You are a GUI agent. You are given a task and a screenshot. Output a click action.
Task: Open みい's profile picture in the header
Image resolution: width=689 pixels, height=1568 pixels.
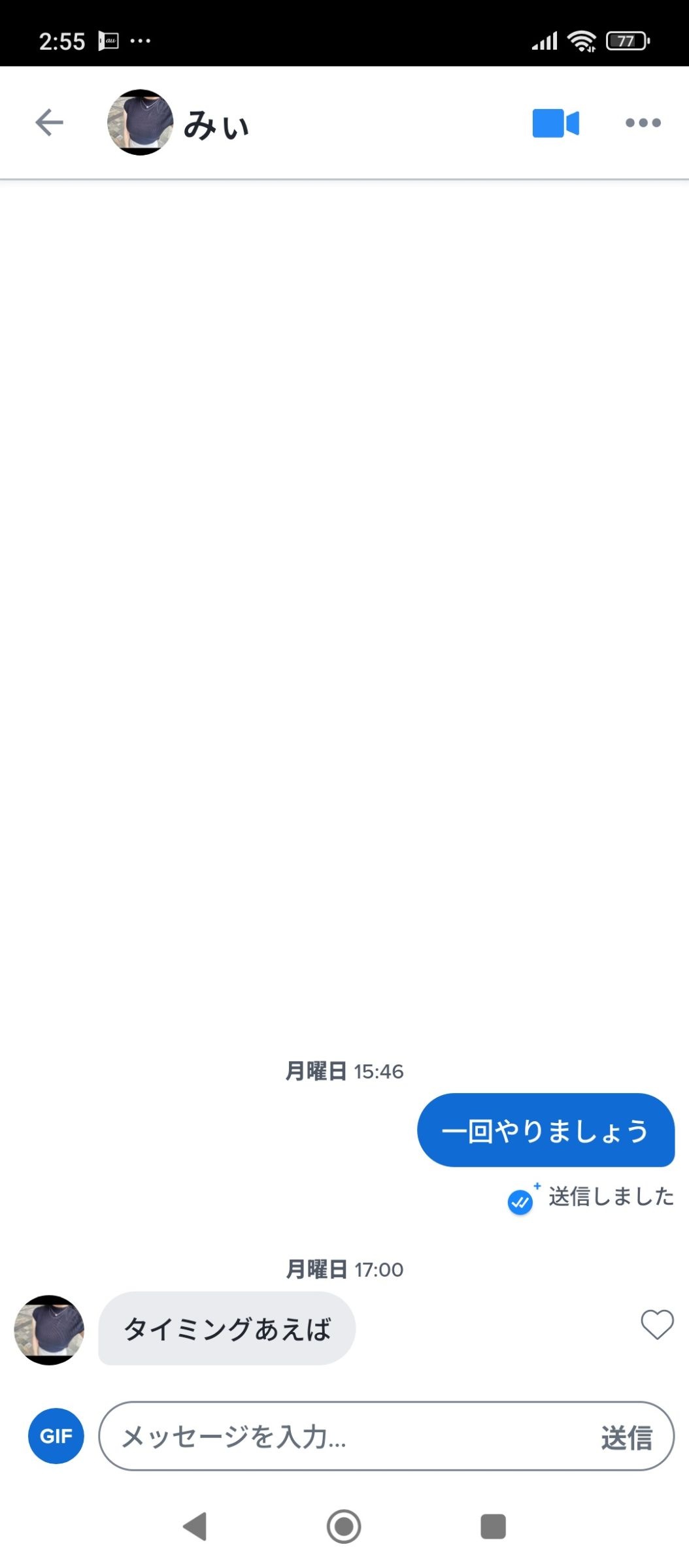pos(140,122)
